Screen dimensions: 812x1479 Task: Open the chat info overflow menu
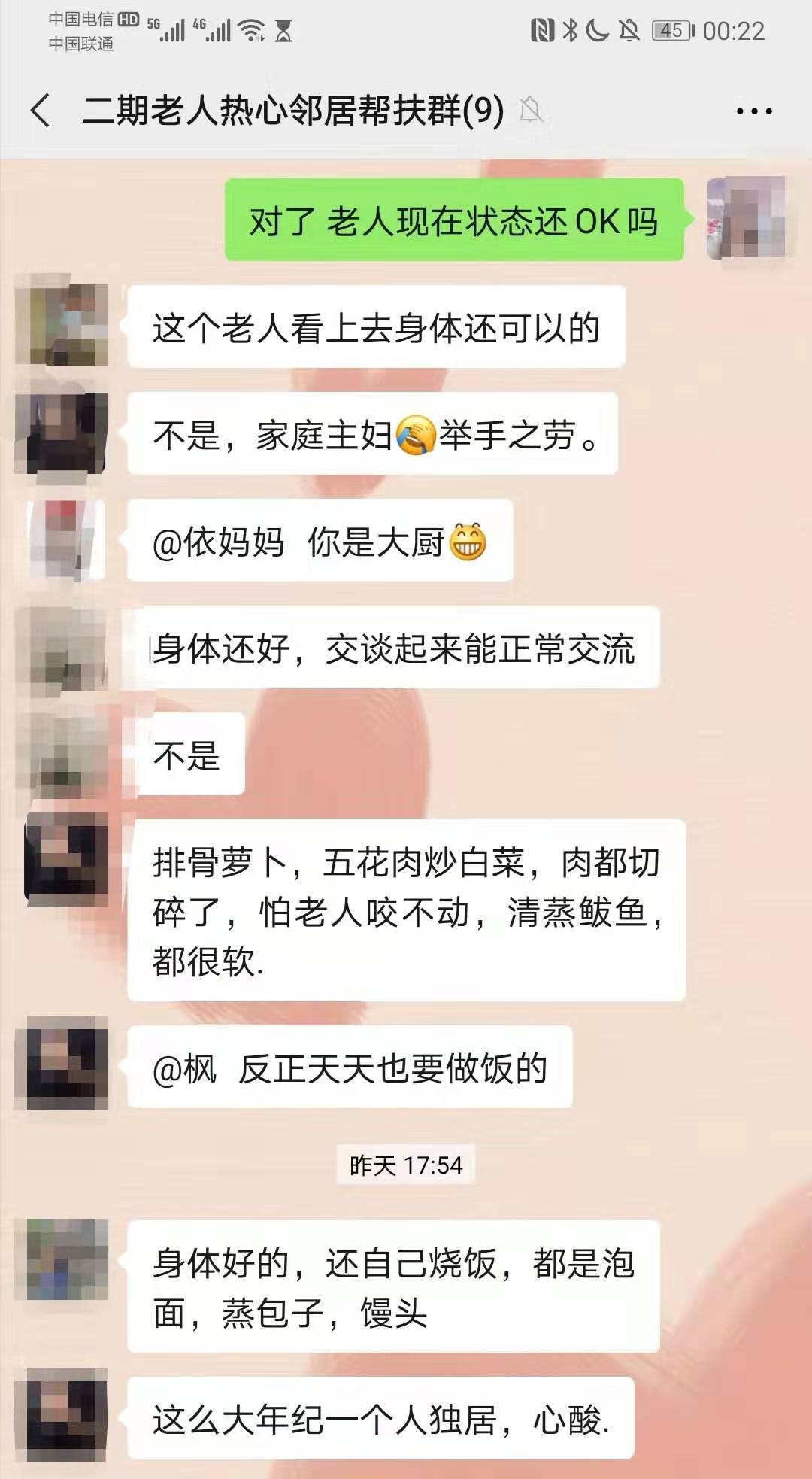753,111
